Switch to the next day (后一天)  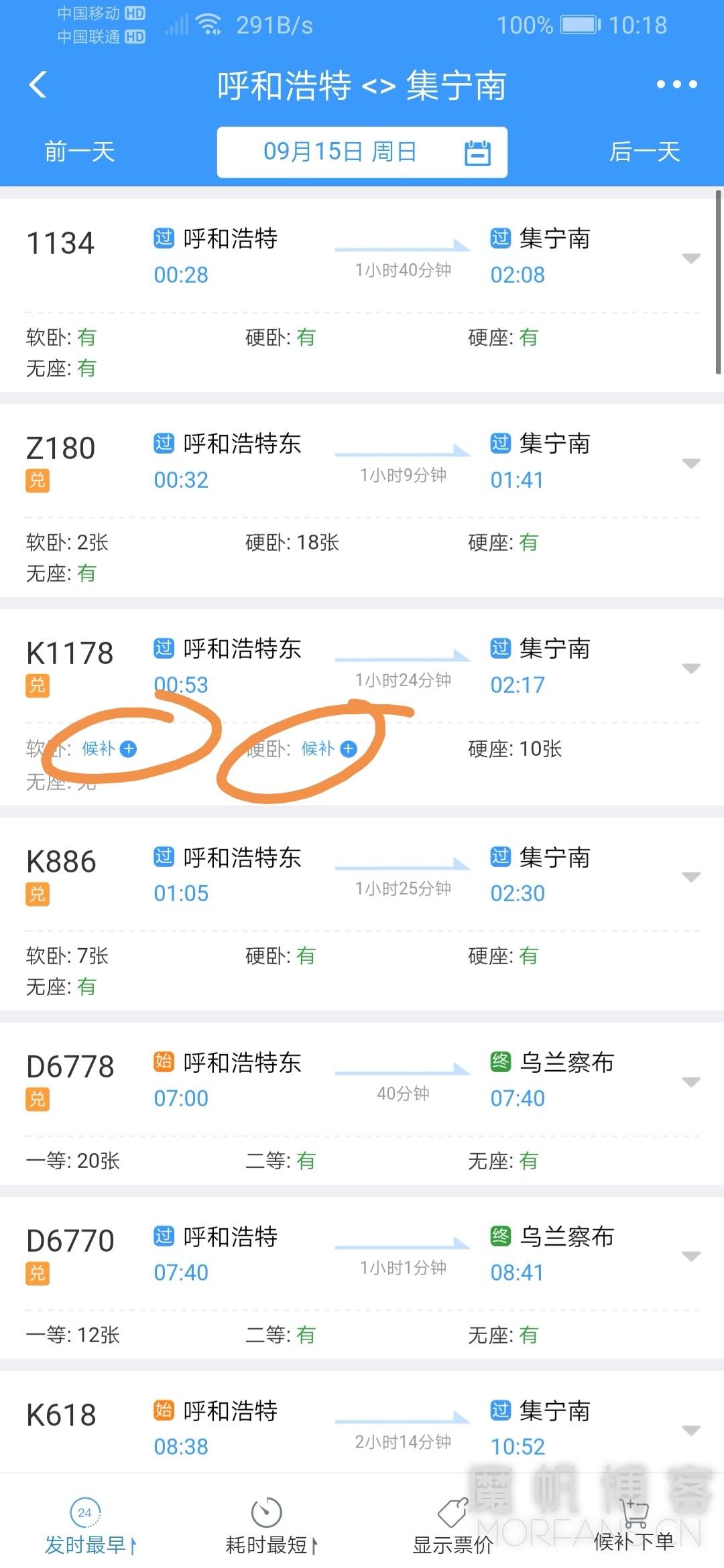click(644, 151)
